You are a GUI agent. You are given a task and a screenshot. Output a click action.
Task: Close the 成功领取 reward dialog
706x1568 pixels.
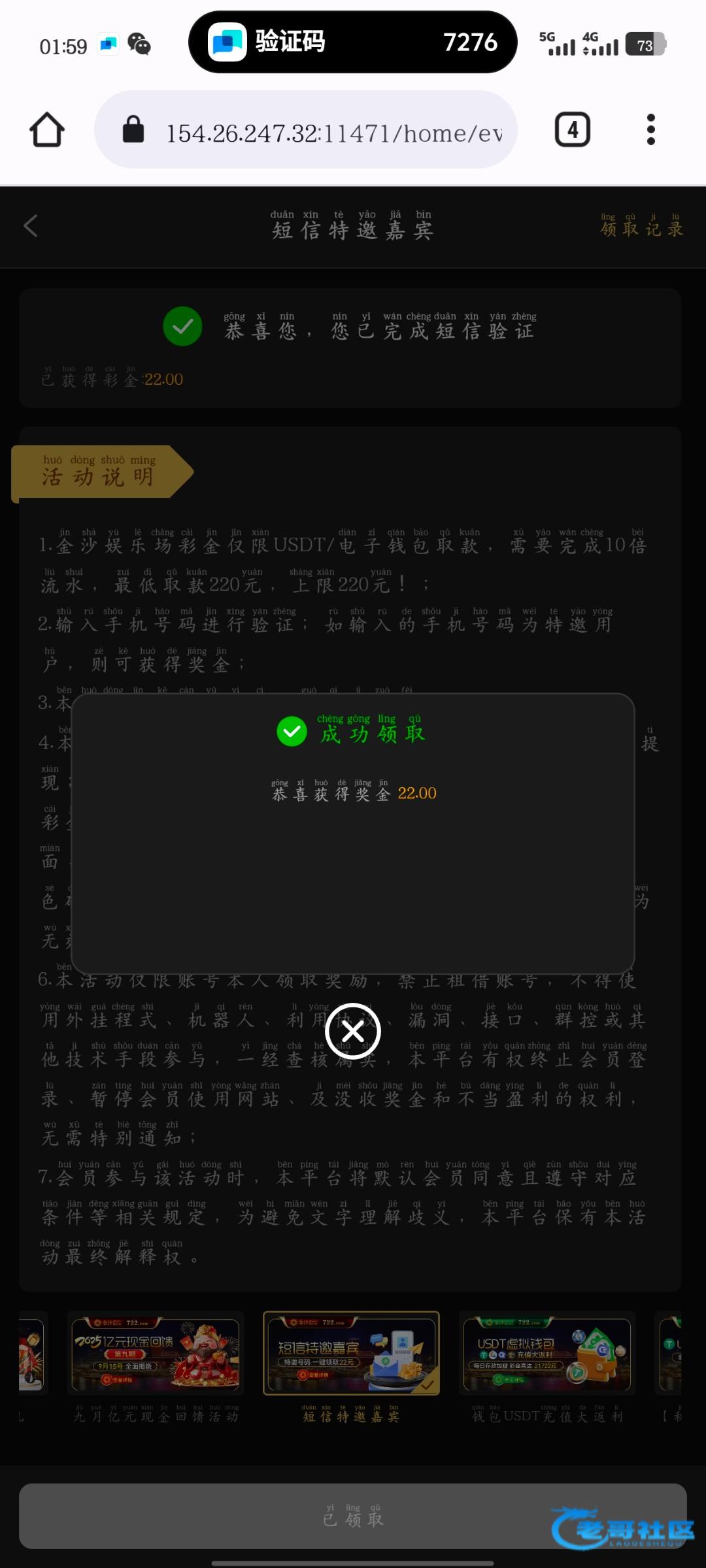(353, 1032)
